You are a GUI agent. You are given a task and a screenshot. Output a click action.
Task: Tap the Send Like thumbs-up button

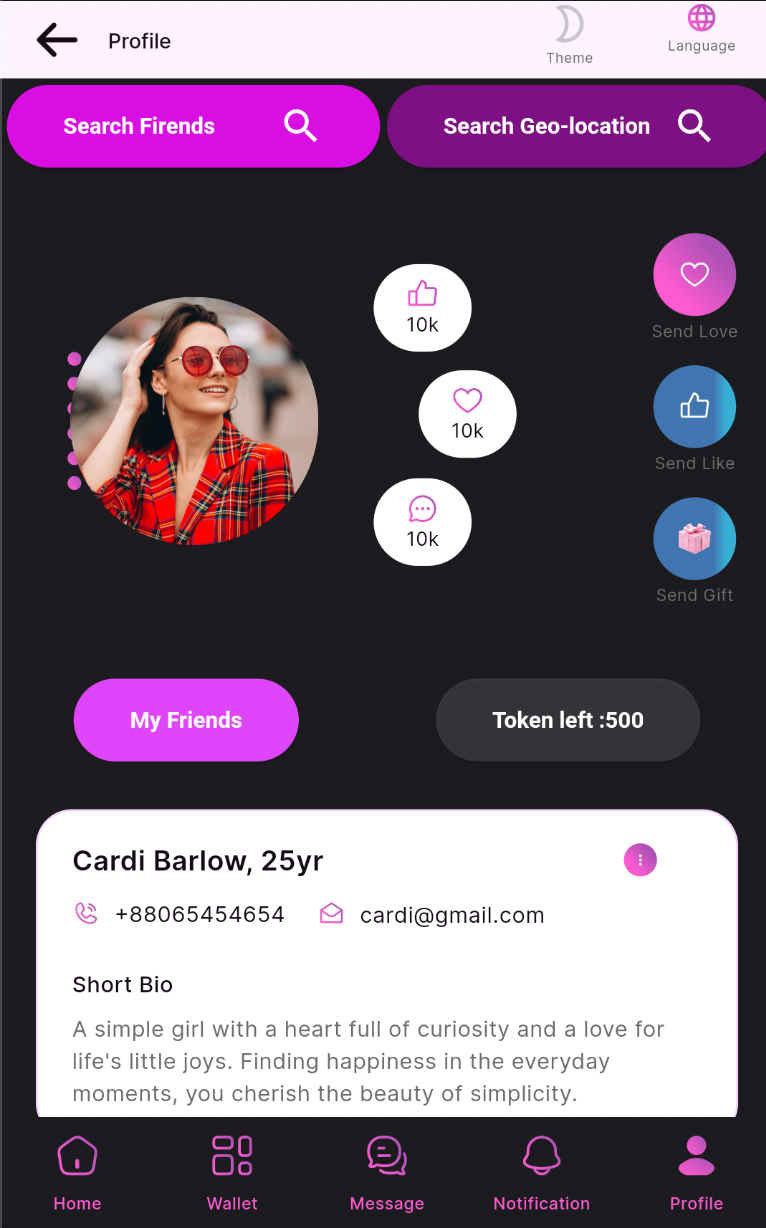(694, 406)
